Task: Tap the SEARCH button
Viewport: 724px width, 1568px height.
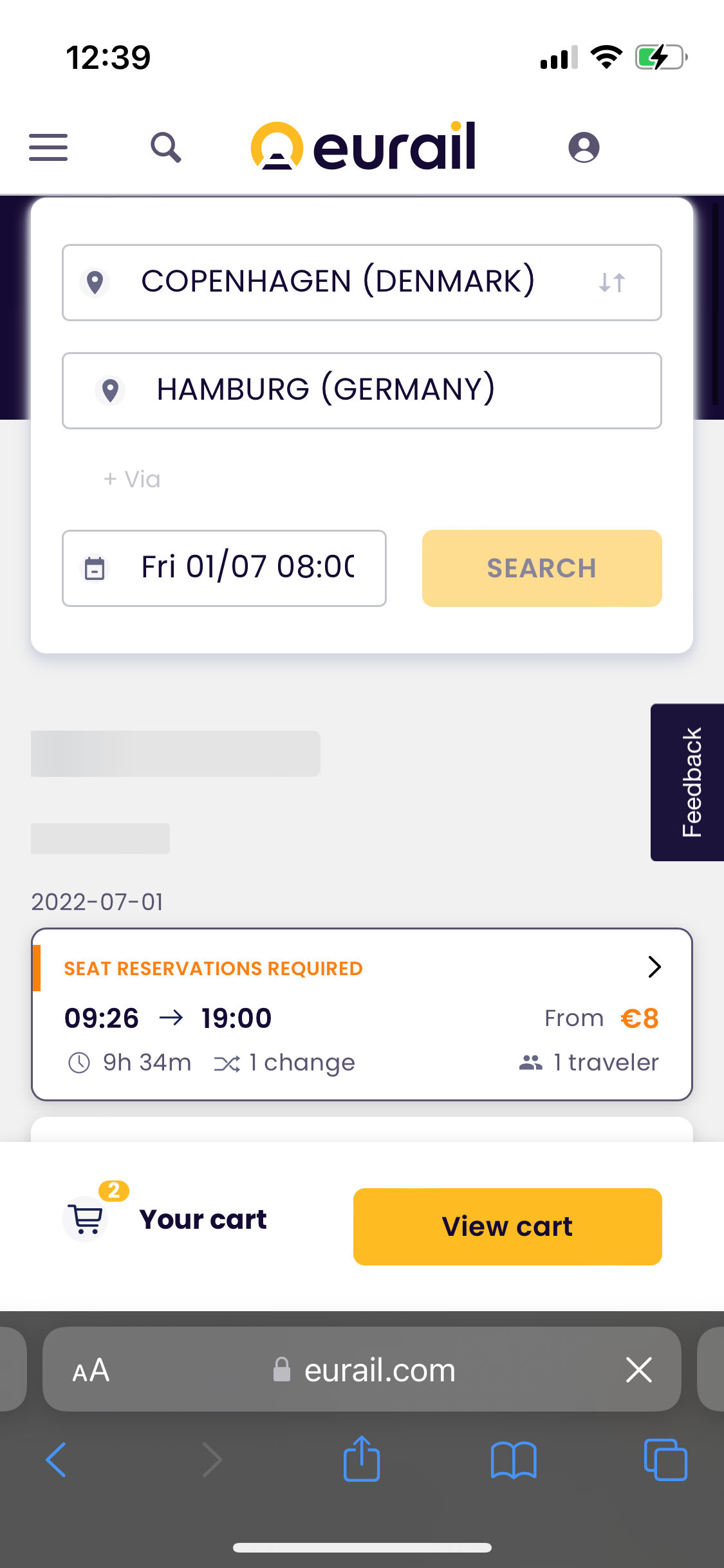Action: coord(542,568)
